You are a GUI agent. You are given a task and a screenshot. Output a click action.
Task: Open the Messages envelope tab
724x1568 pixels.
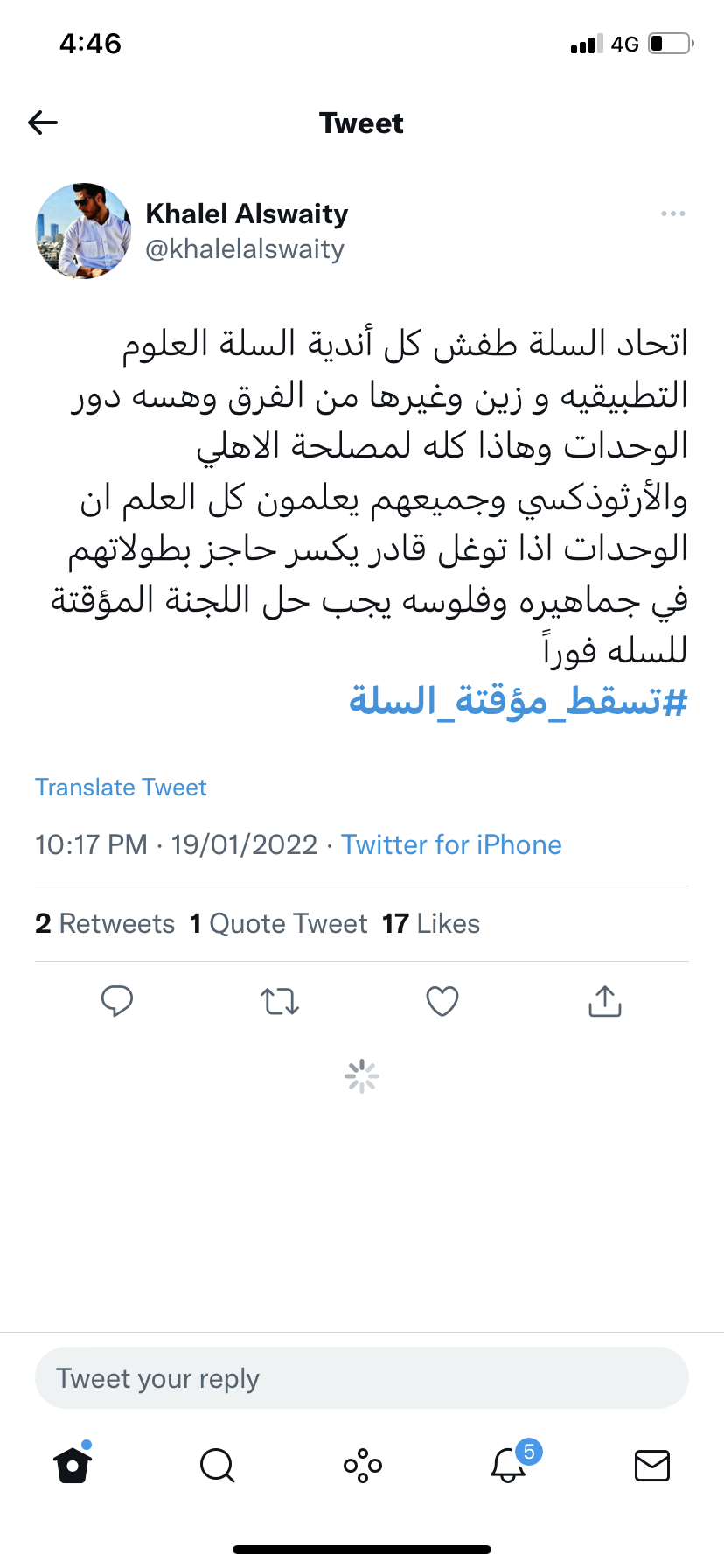651,1465
